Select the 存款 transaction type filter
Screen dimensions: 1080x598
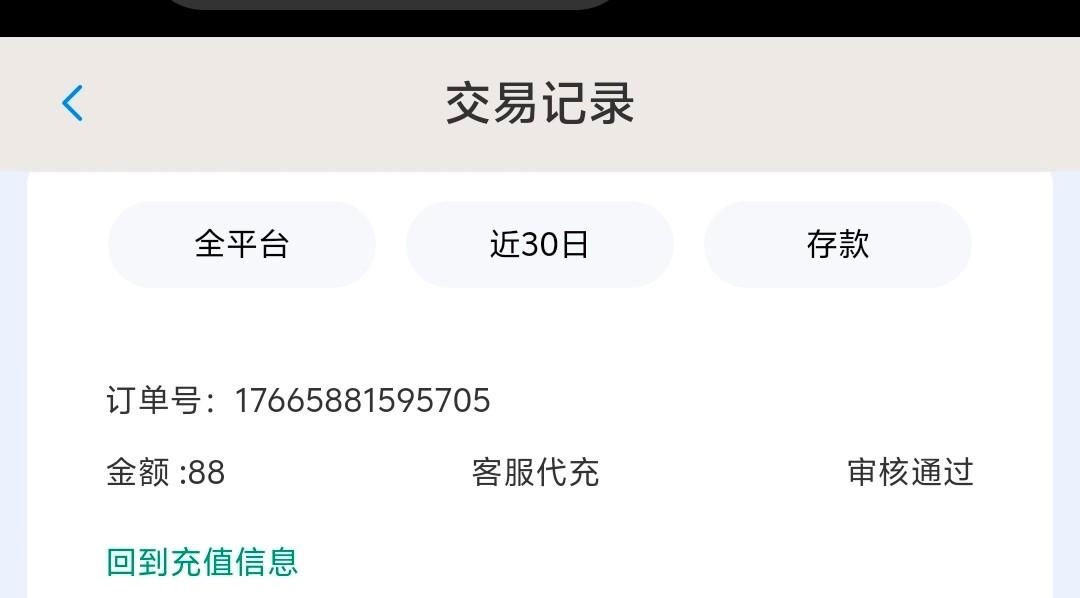point(837,244)
